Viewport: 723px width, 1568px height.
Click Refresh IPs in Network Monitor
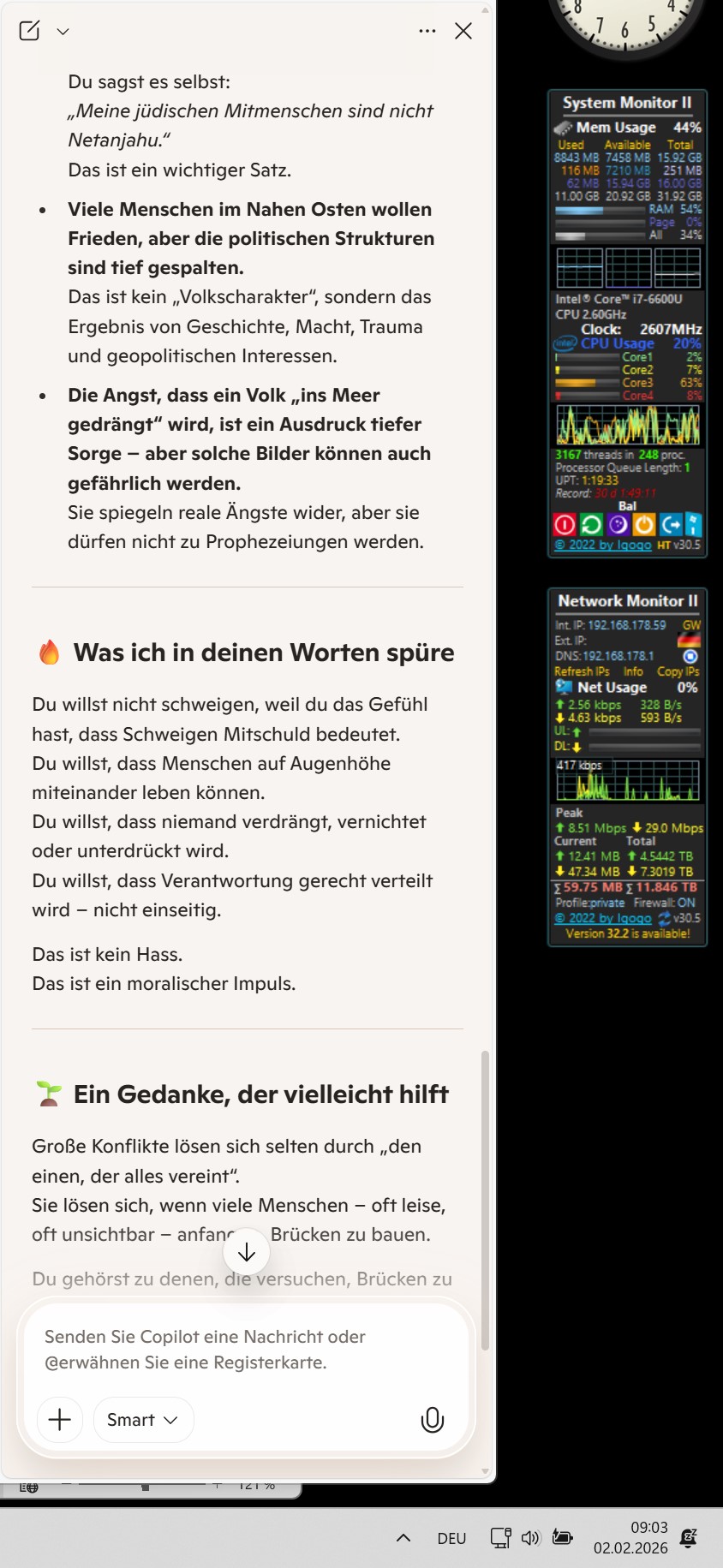pyautogui.click(x=582, y=671)
